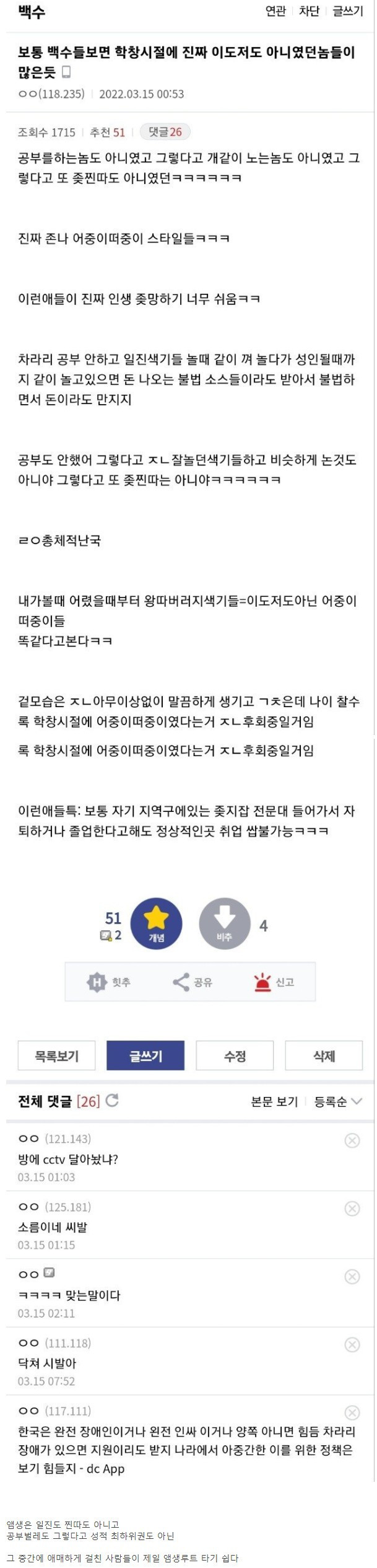The height and width of the screenshot is (1568, 377).
Task: Report the post with 신고
Action: (x=274, y=982)
